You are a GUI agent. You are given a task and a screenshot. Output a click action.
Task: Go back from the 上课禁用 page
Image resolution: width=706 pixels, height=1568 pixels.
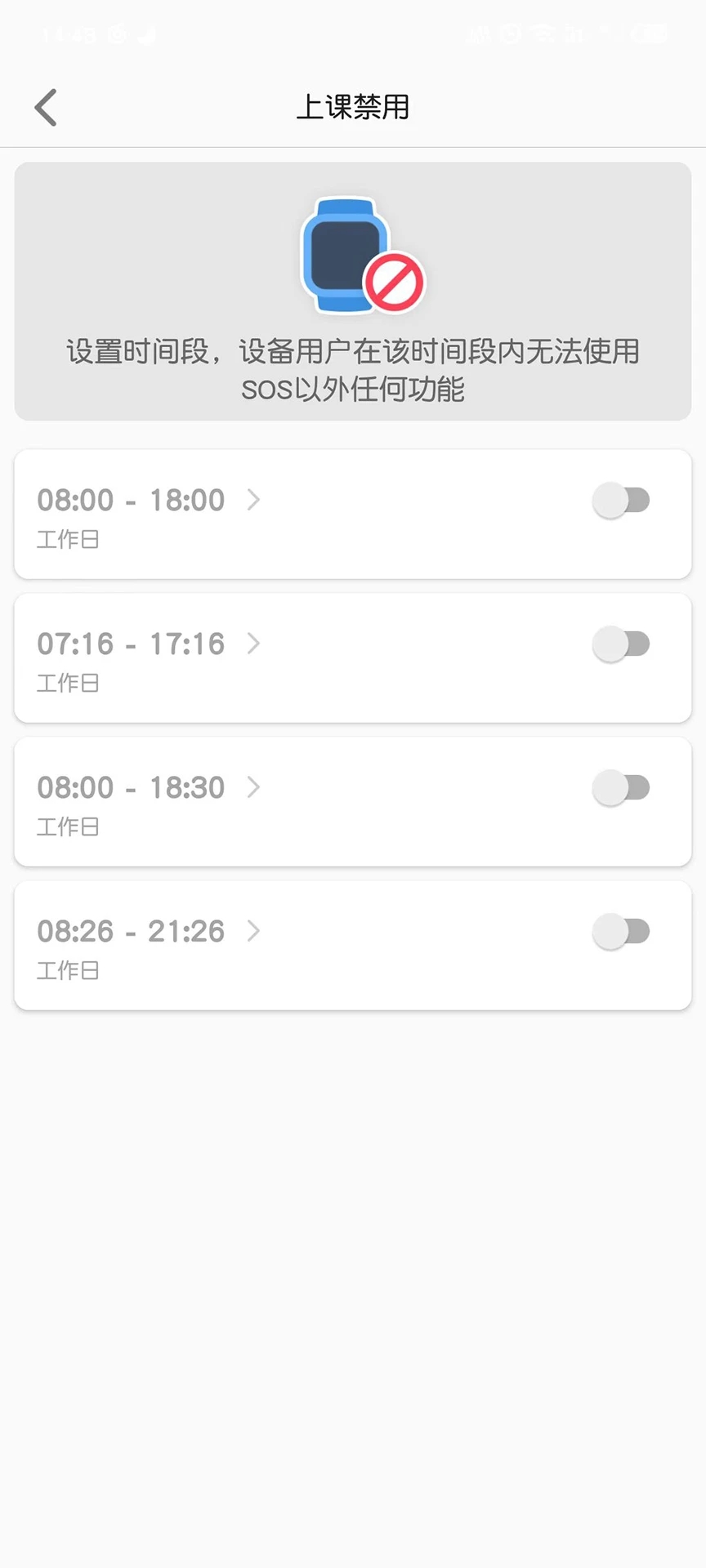click(46, 107)
